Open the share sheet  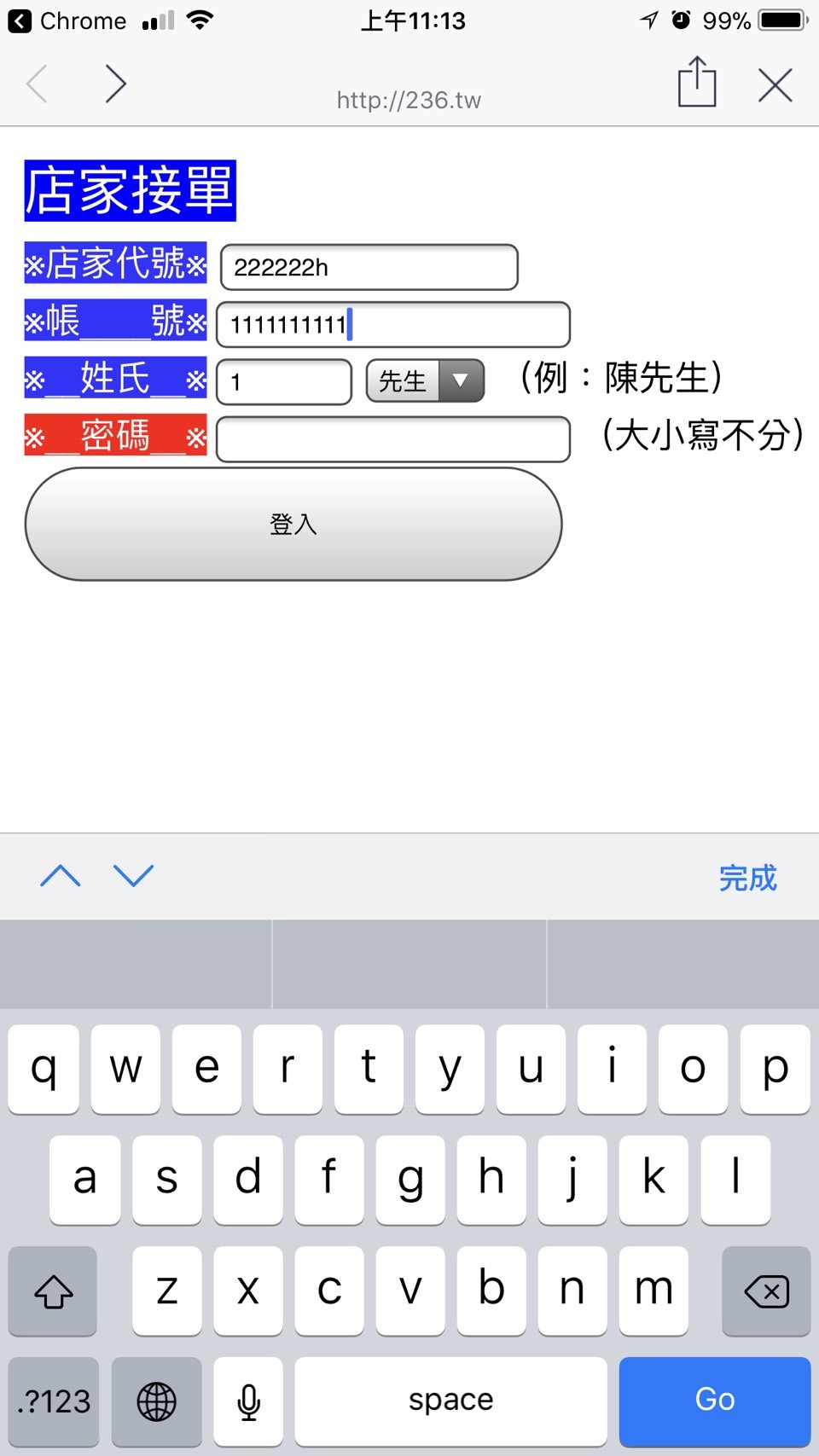tap(696, 83)
